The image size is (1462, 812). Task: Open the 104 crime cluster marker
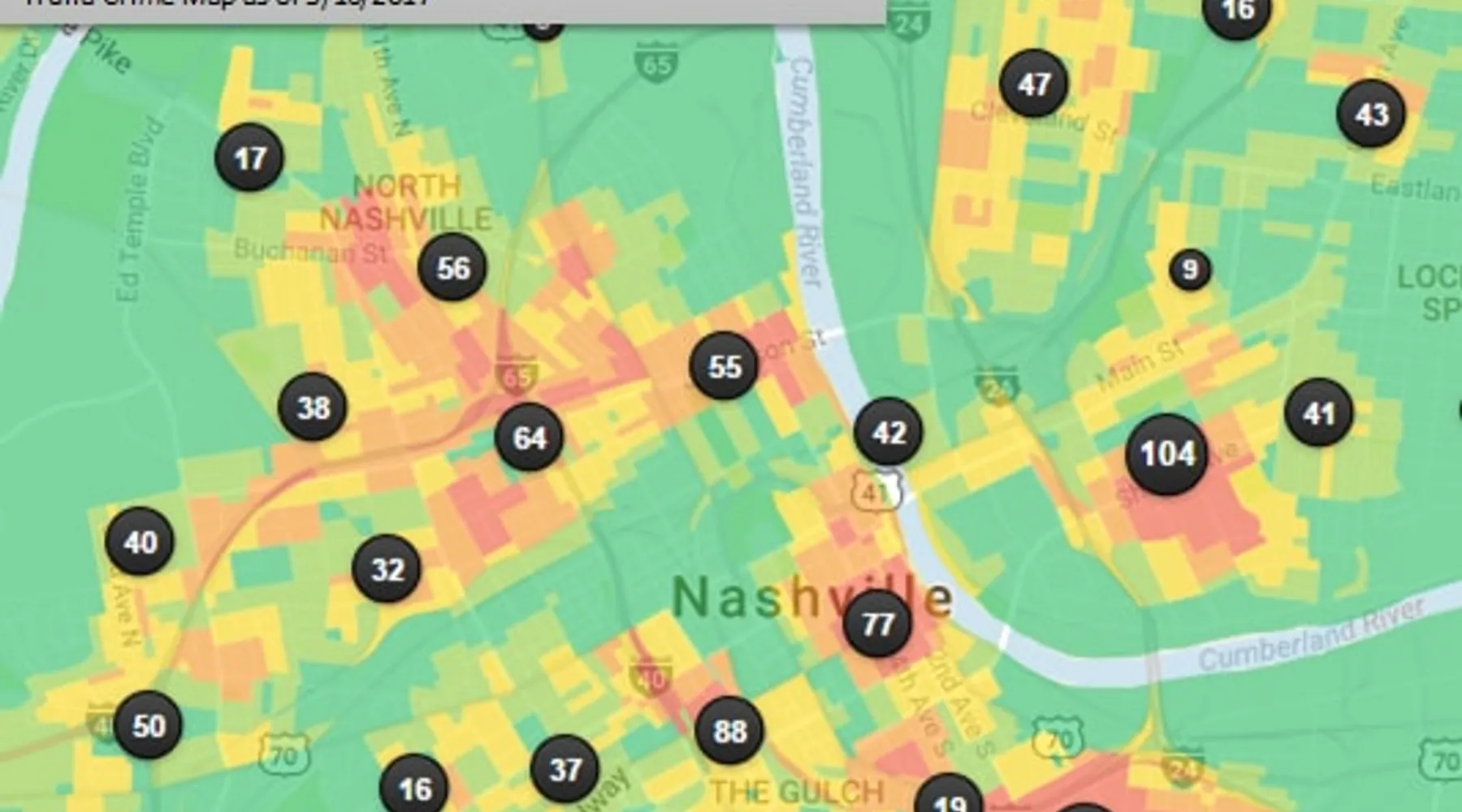click(x=1166, y=454)
